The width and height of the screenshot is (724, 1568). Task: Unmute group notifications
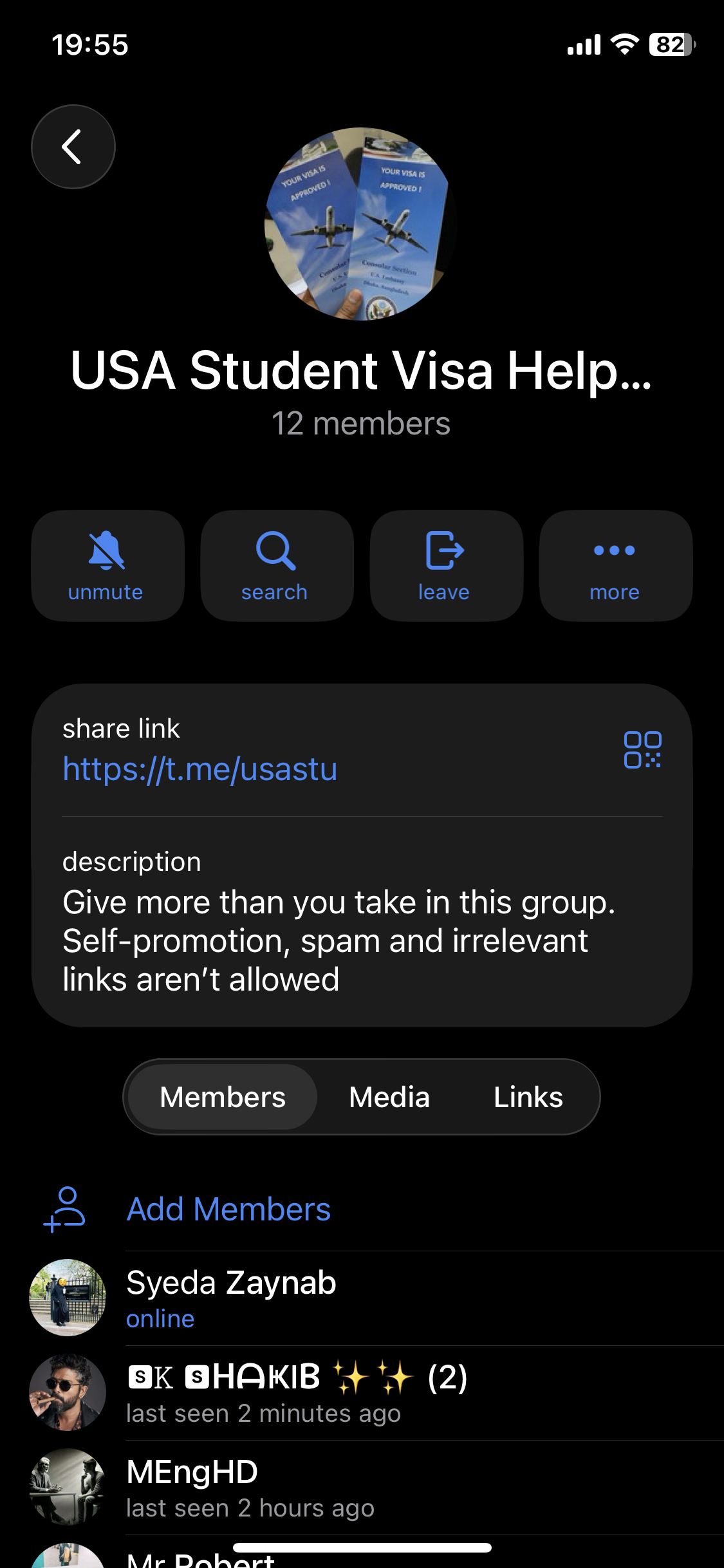(107, 566)
